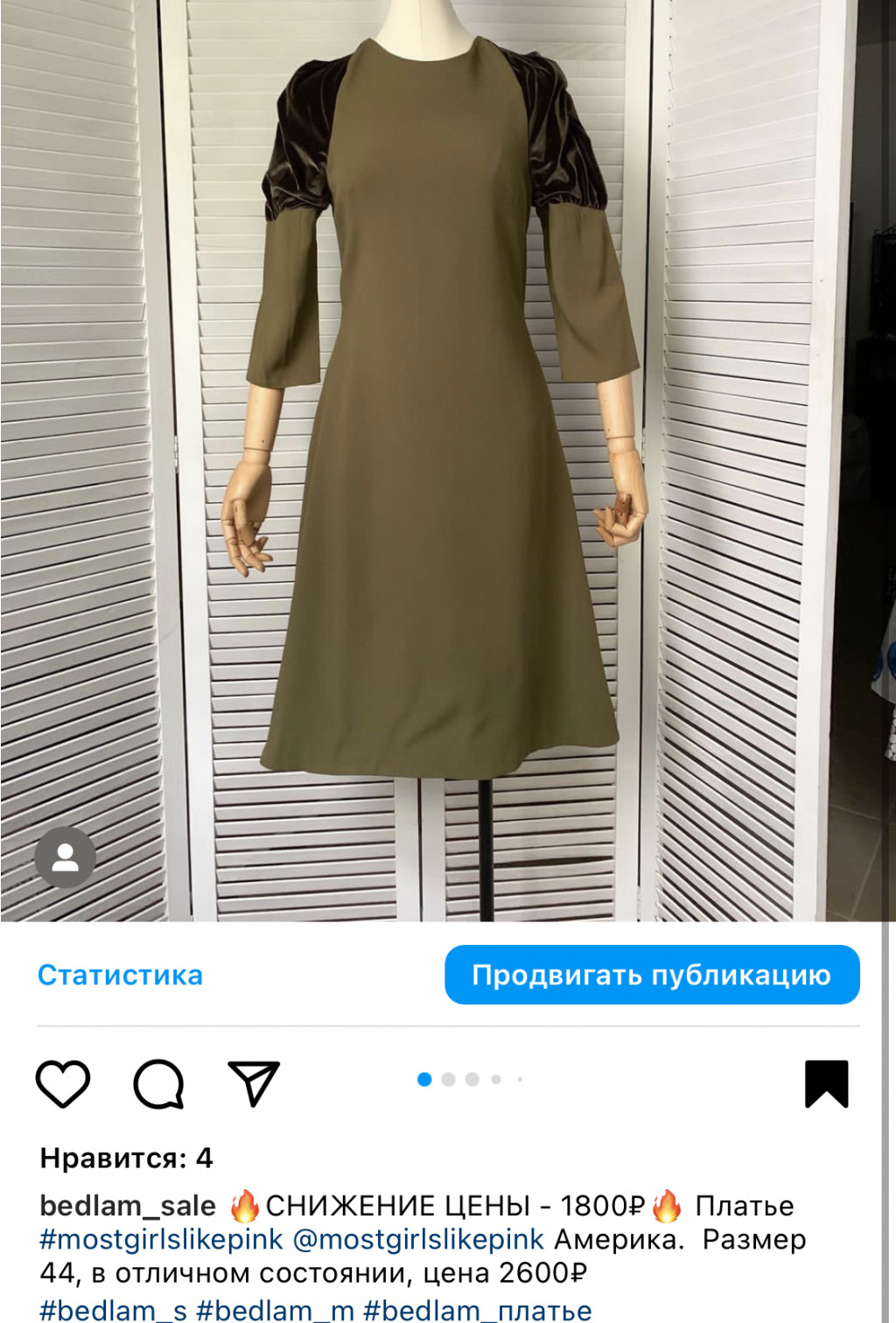The height and width of the screenshot is (1323, 896).
Task: Open hashtag #bedlam_s
Action: [x=113, y=1310]
